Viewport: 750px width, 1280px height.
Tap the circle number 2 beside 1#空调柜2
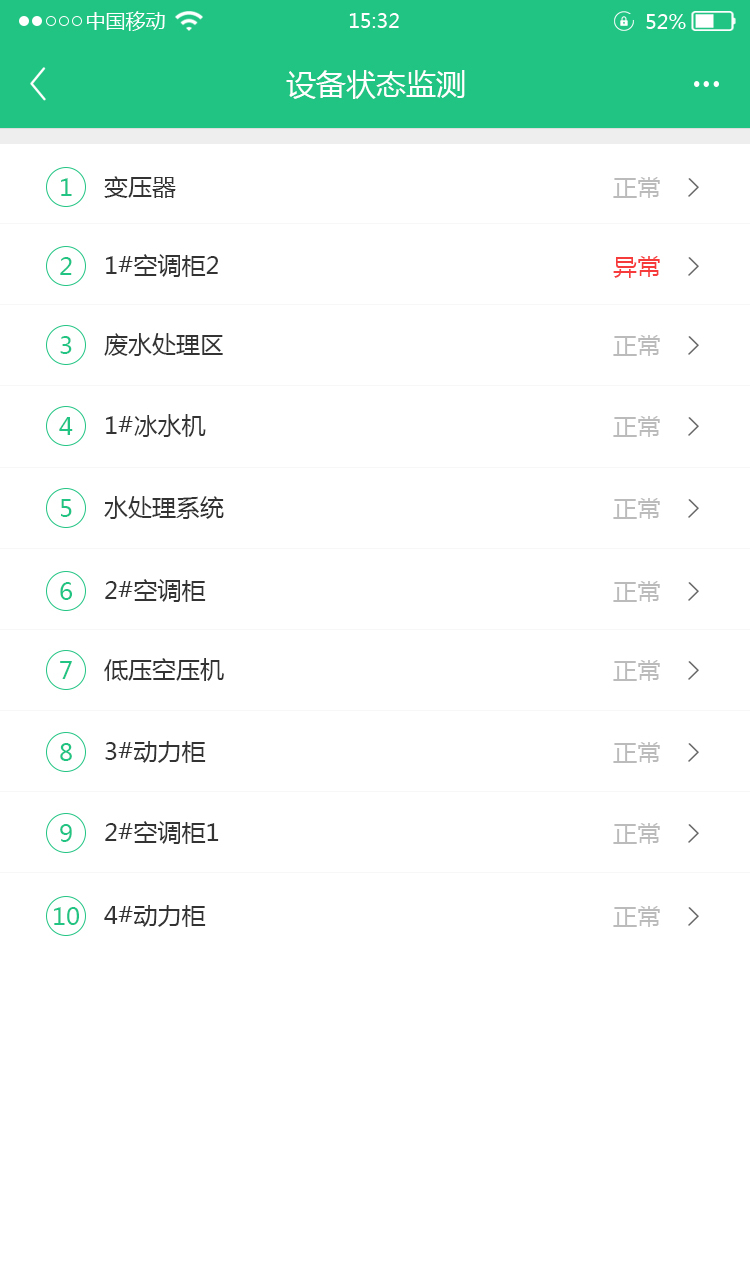[66, 266]
